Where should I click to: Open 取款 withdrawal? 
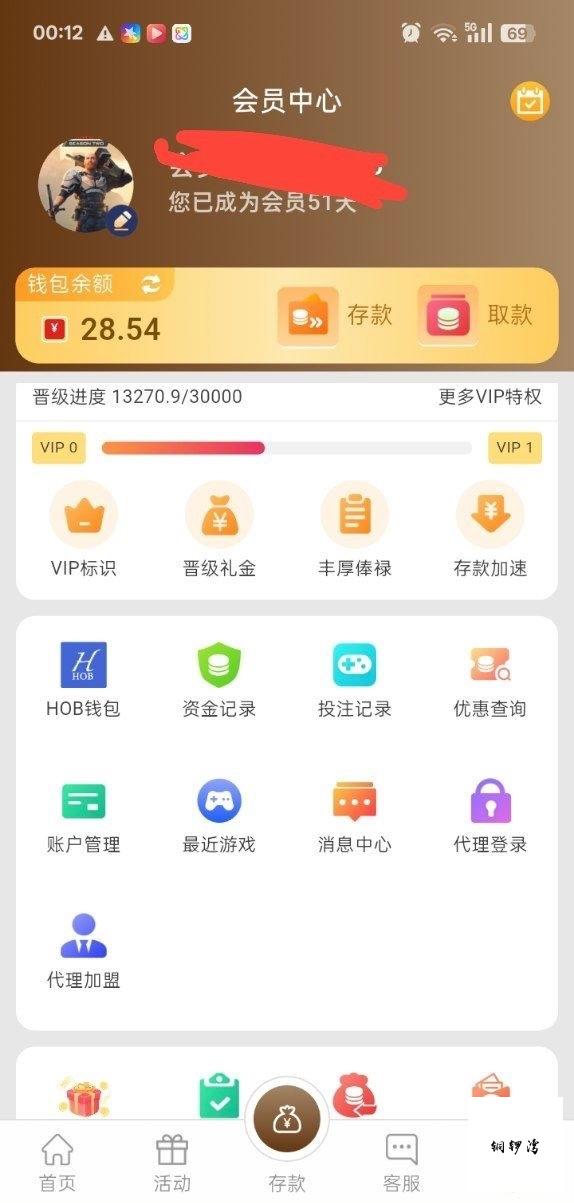(475, 316)
